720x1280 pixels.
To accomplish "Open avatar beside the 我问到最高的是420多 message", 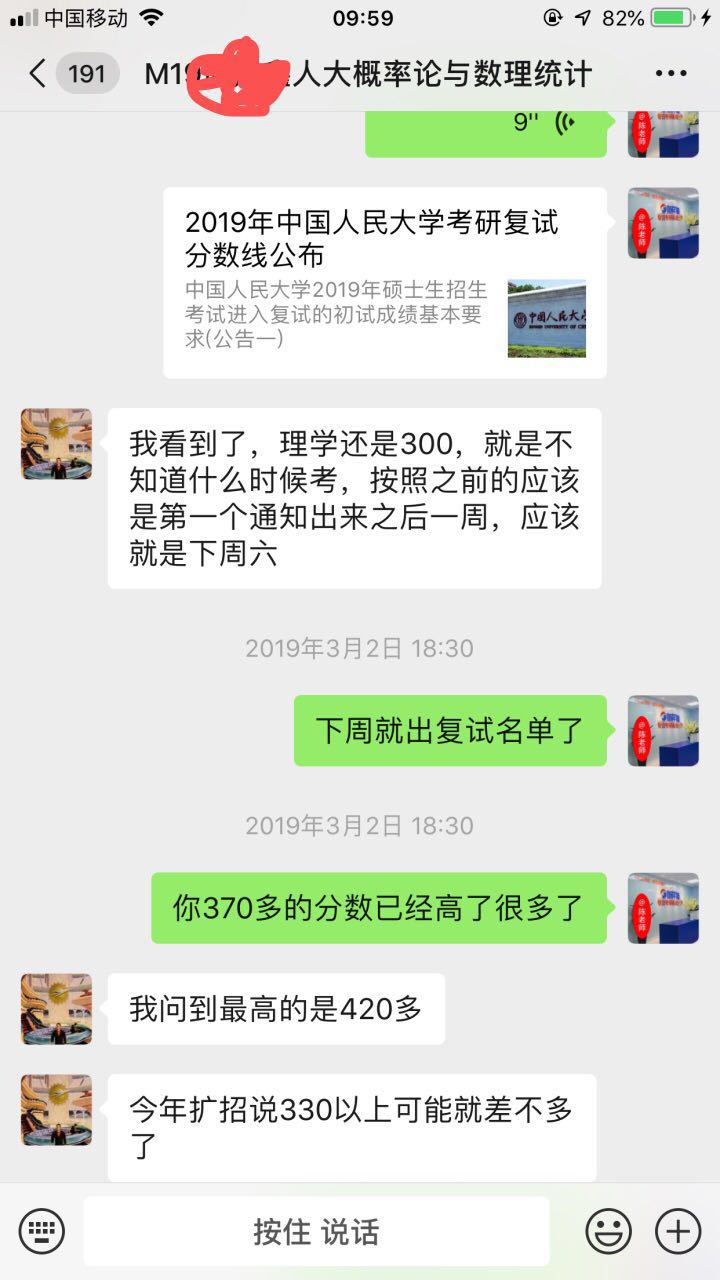I will click(x=57, y=1009).
